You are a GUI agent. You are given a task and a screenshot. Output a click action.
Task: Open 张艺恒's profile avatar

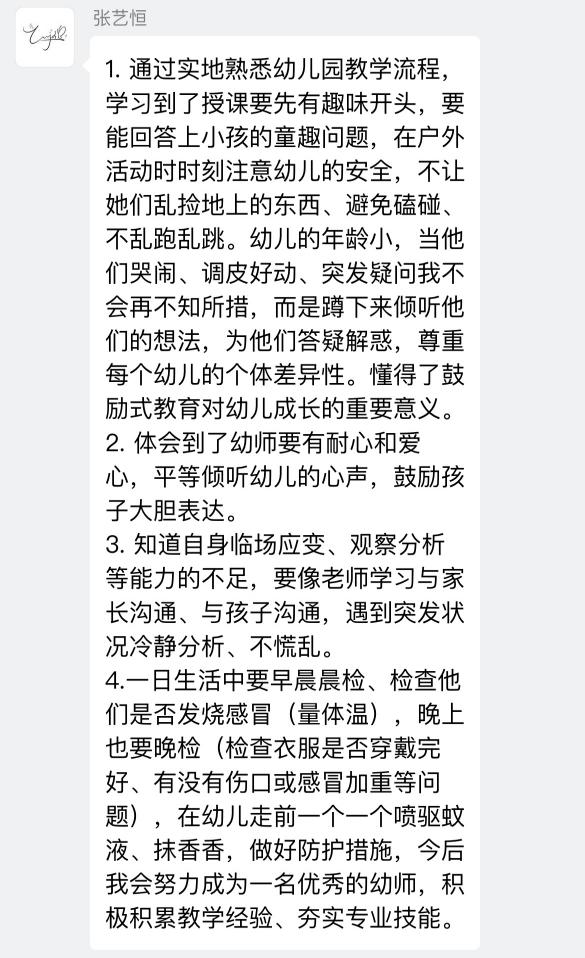click(x=45, y=37)
